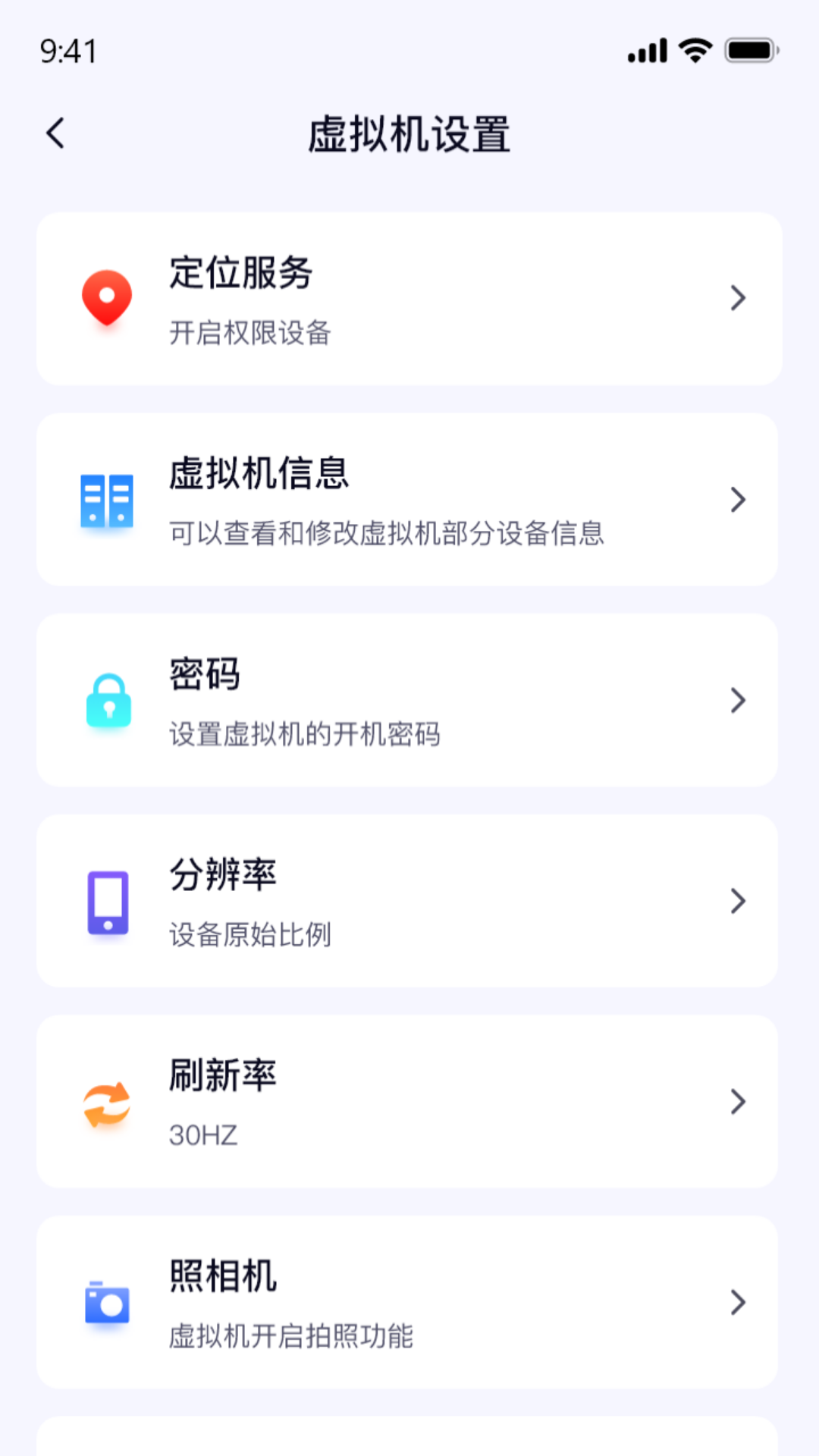Open the 定位服务 settings card

tap(409, 299)
